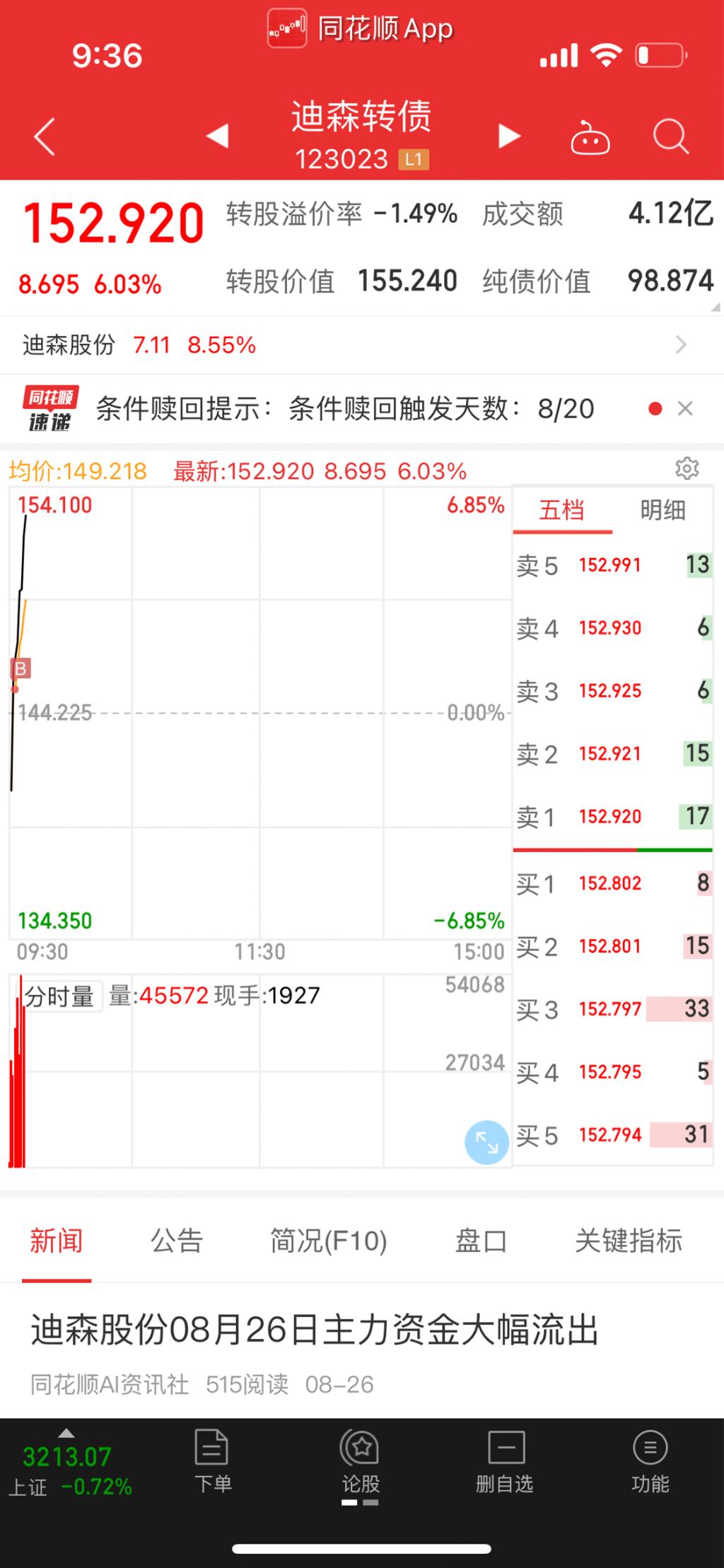Open the 分时量 indicator selector
The width and height of the screenshot is (724, 1568).
[x=59, y=997]
